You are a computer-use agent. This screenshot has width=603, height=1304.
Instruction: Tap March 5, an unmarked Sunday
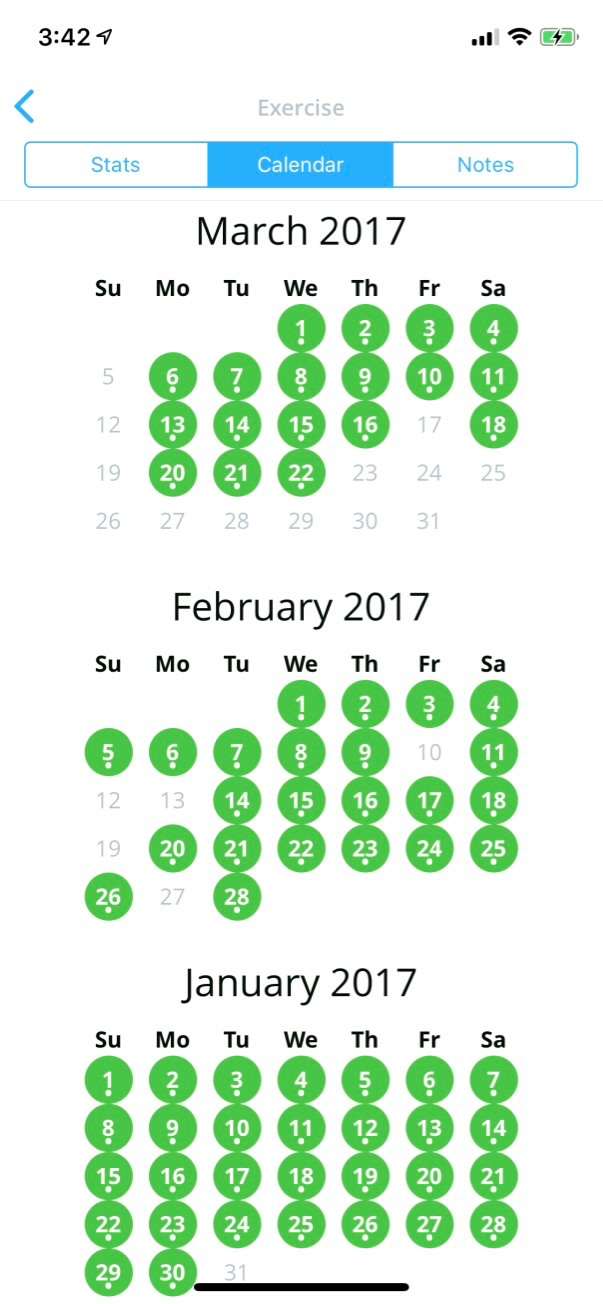[108, 377]
